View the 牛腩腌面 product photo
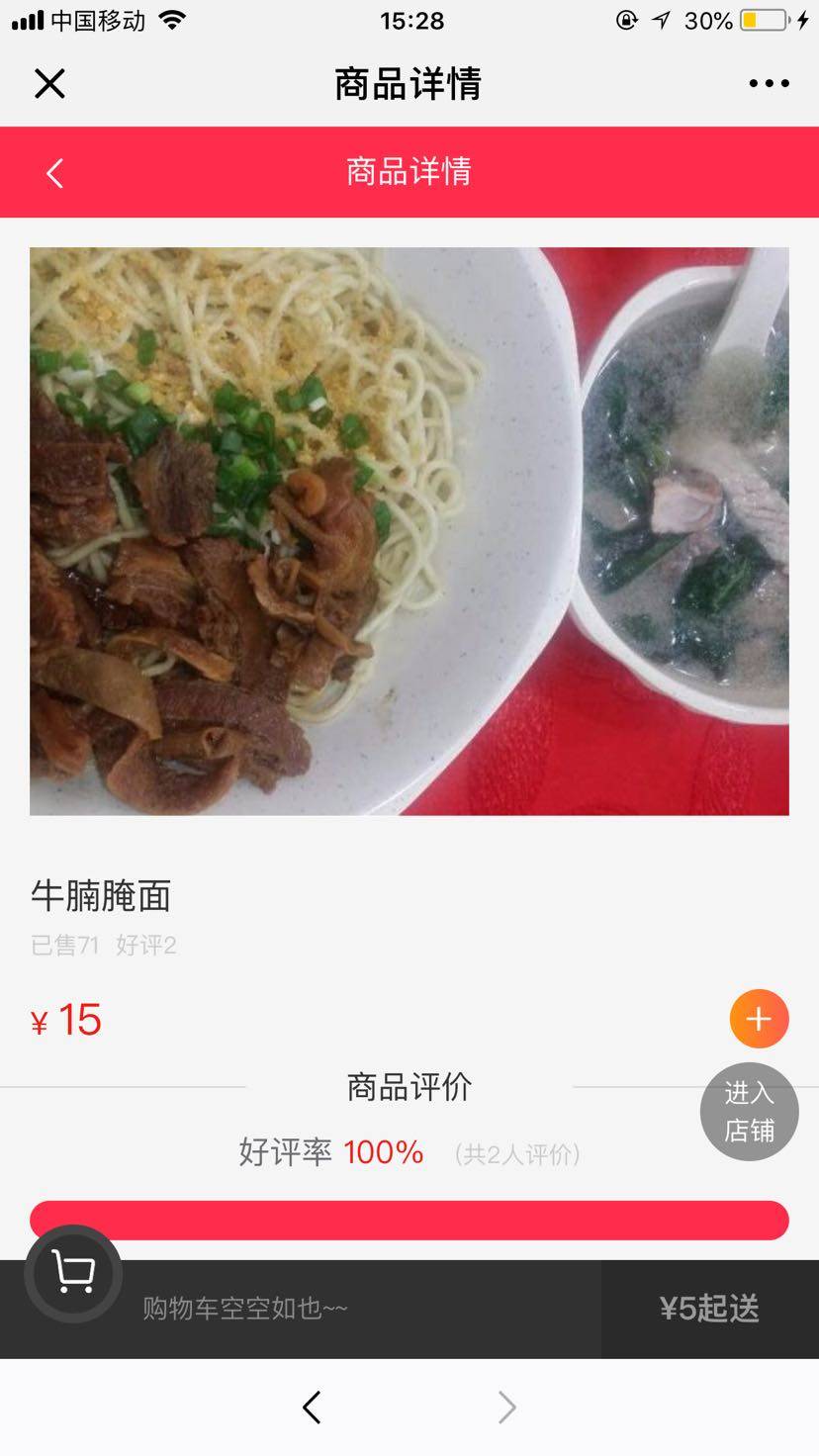 [409, 531]
